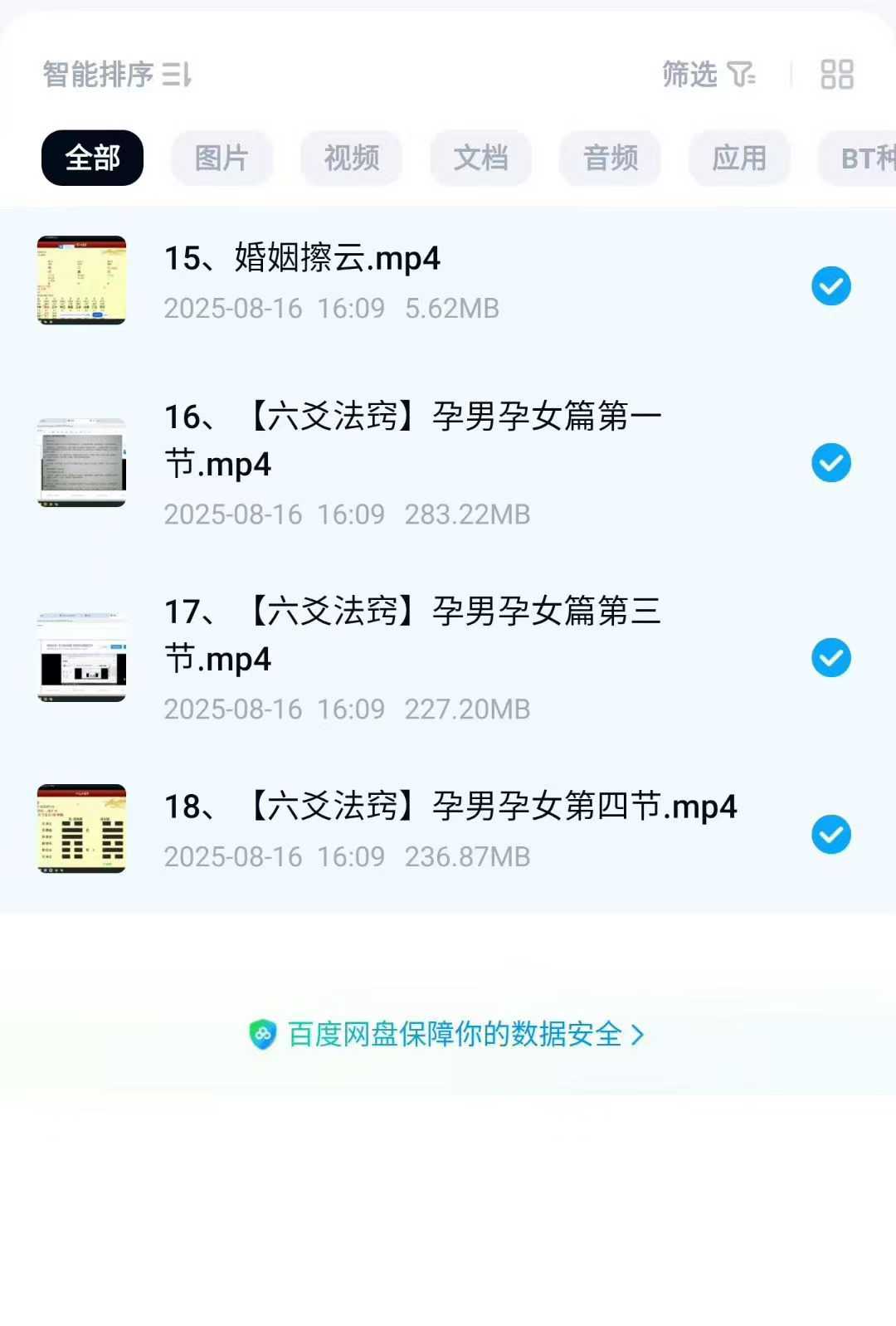
Task: Switch to the 图片 category
Action: point(222,158)
